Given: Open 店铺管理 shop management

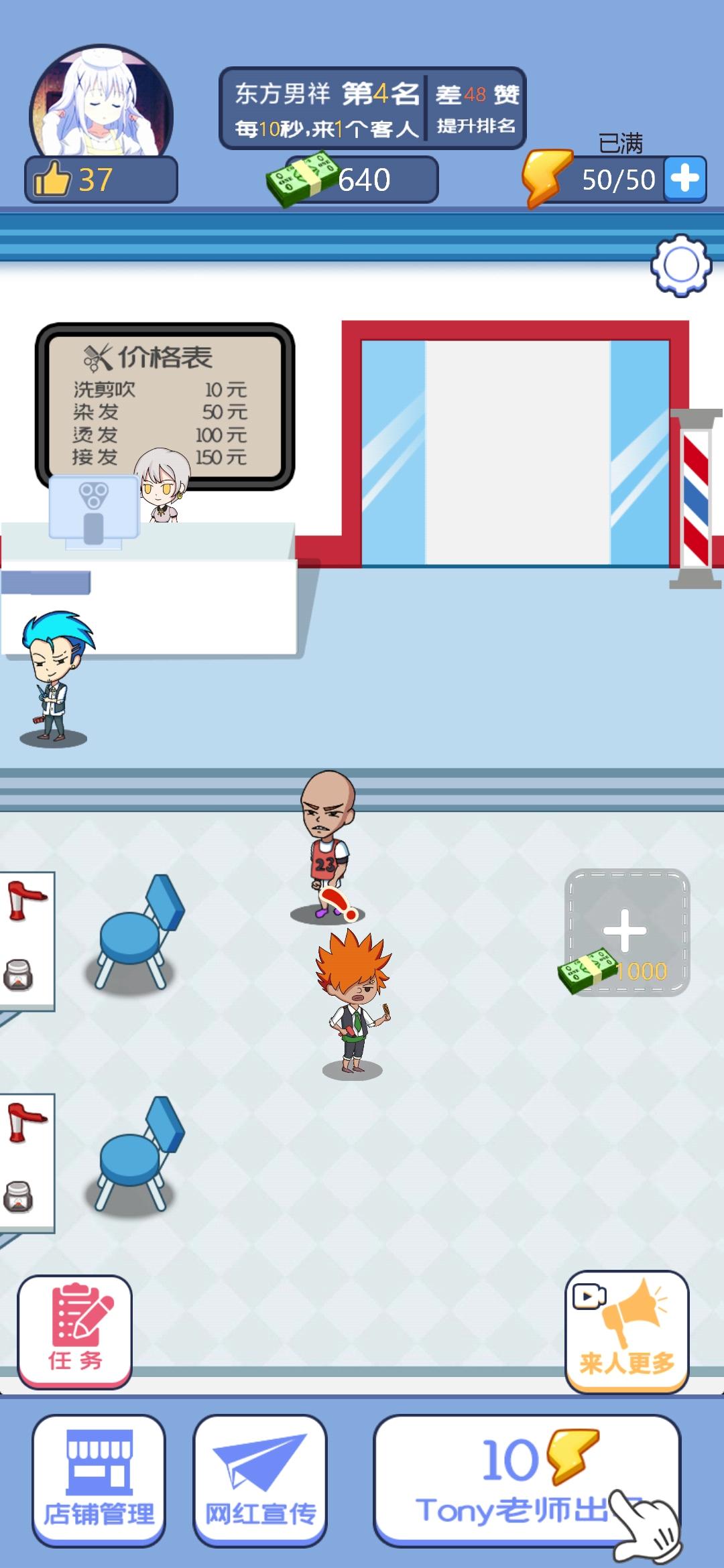Looking at the screenshot, I should tap(99, 1480).
